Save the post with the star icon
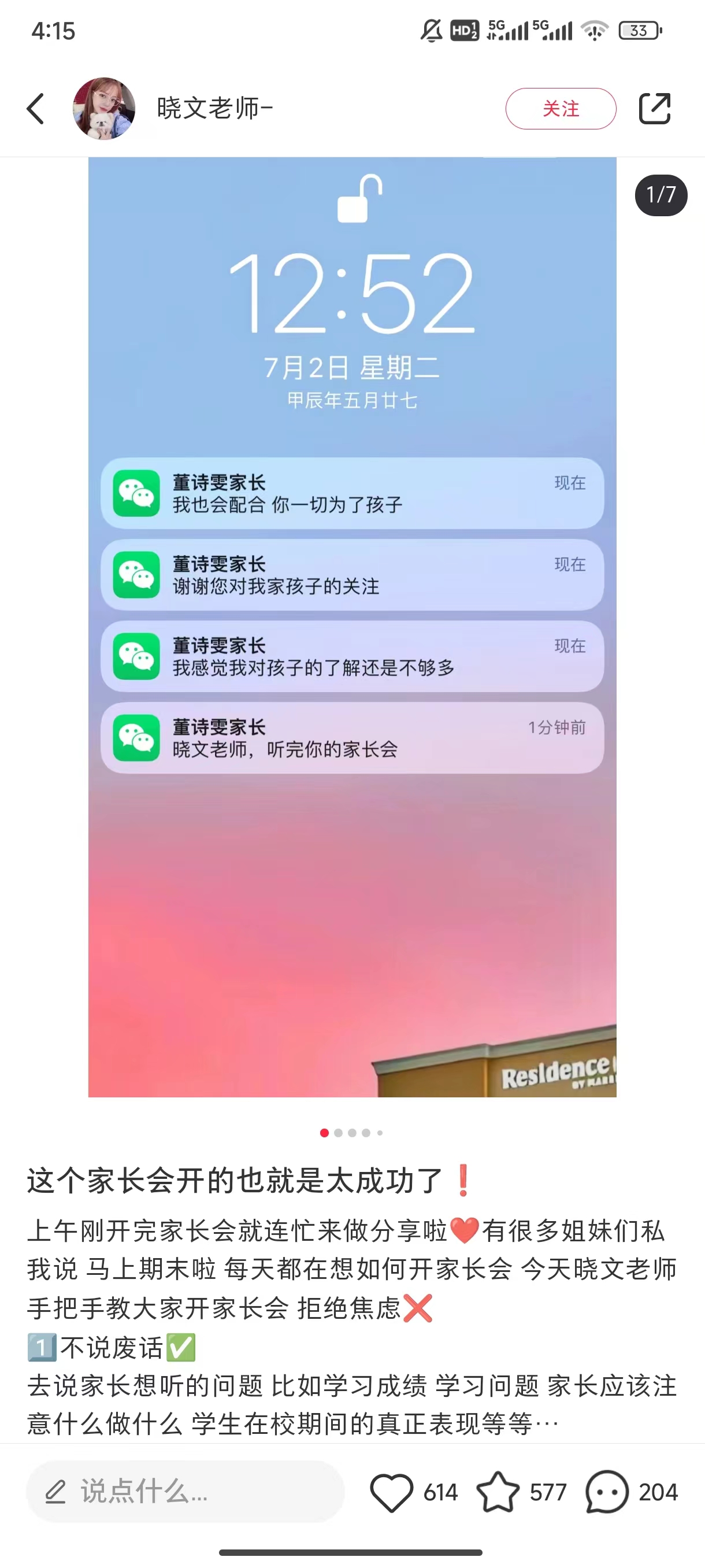Image resolution: width=705 pixels, height=1568 pixels. (x=498, y=1492)
